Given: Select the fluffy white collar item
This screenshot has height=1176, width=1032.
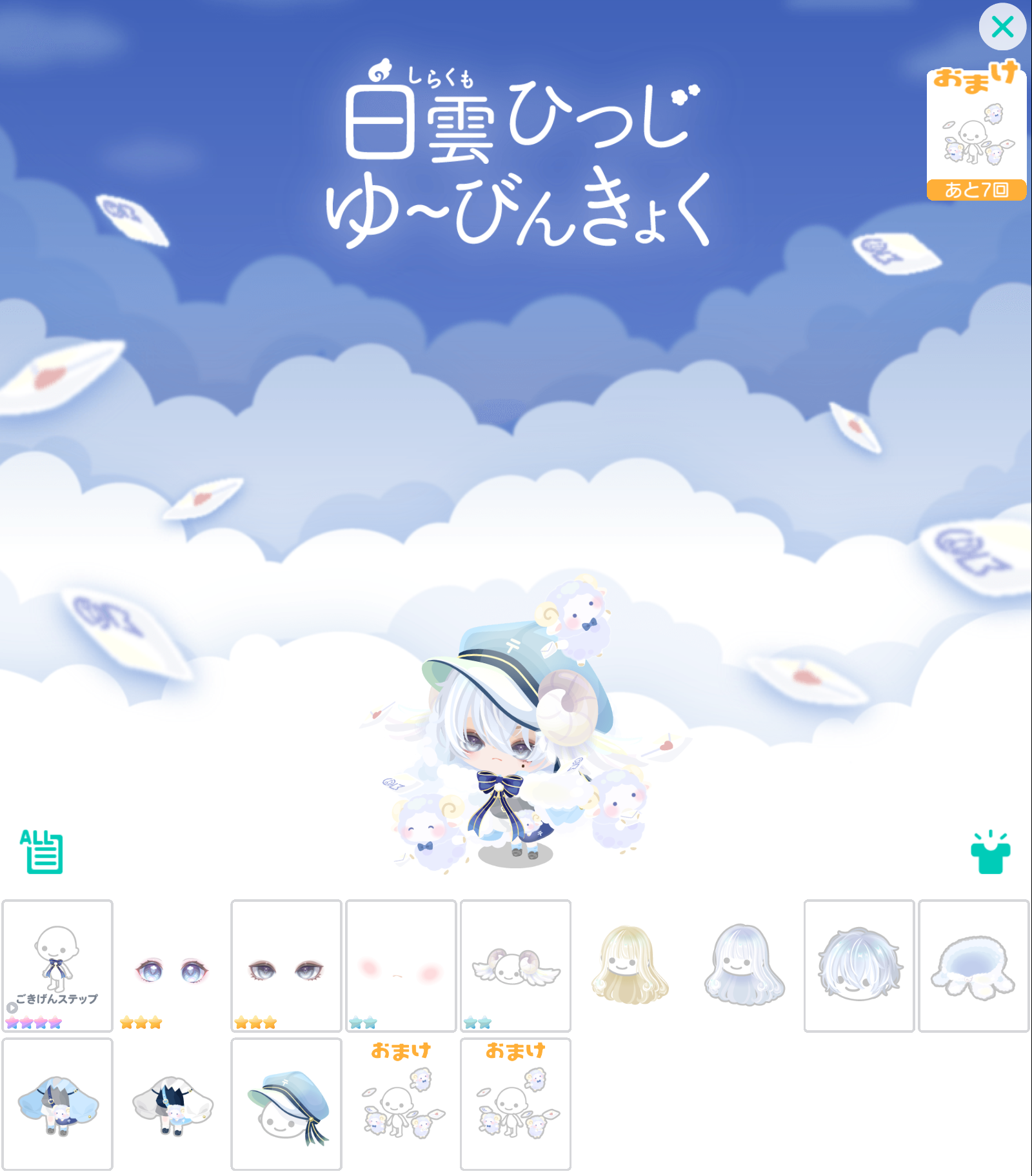Looking at the screenshot, I should pos(973,966).
